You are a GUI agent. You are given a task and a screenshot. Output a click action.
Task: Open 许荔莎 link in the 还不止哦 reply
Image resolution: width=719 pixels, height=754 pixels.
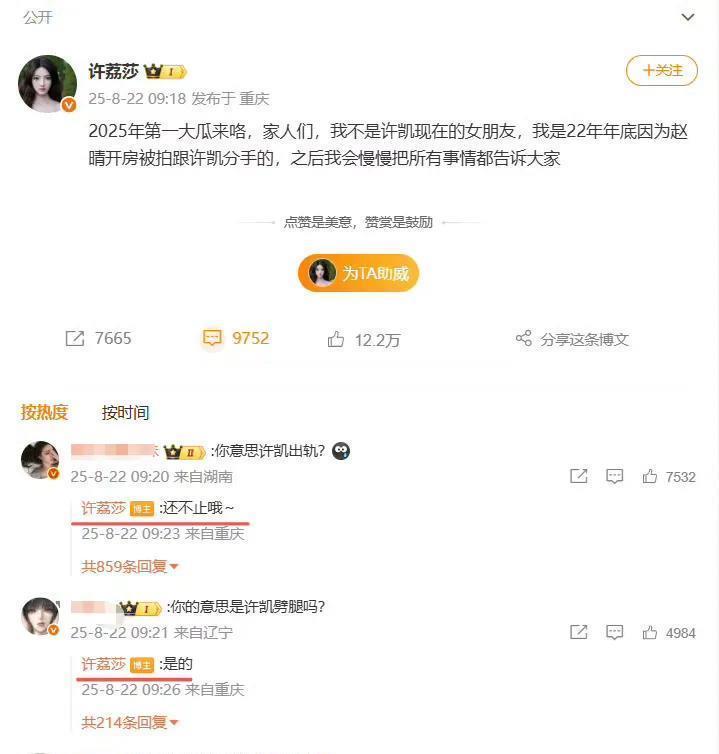click(x=103, y=508)
